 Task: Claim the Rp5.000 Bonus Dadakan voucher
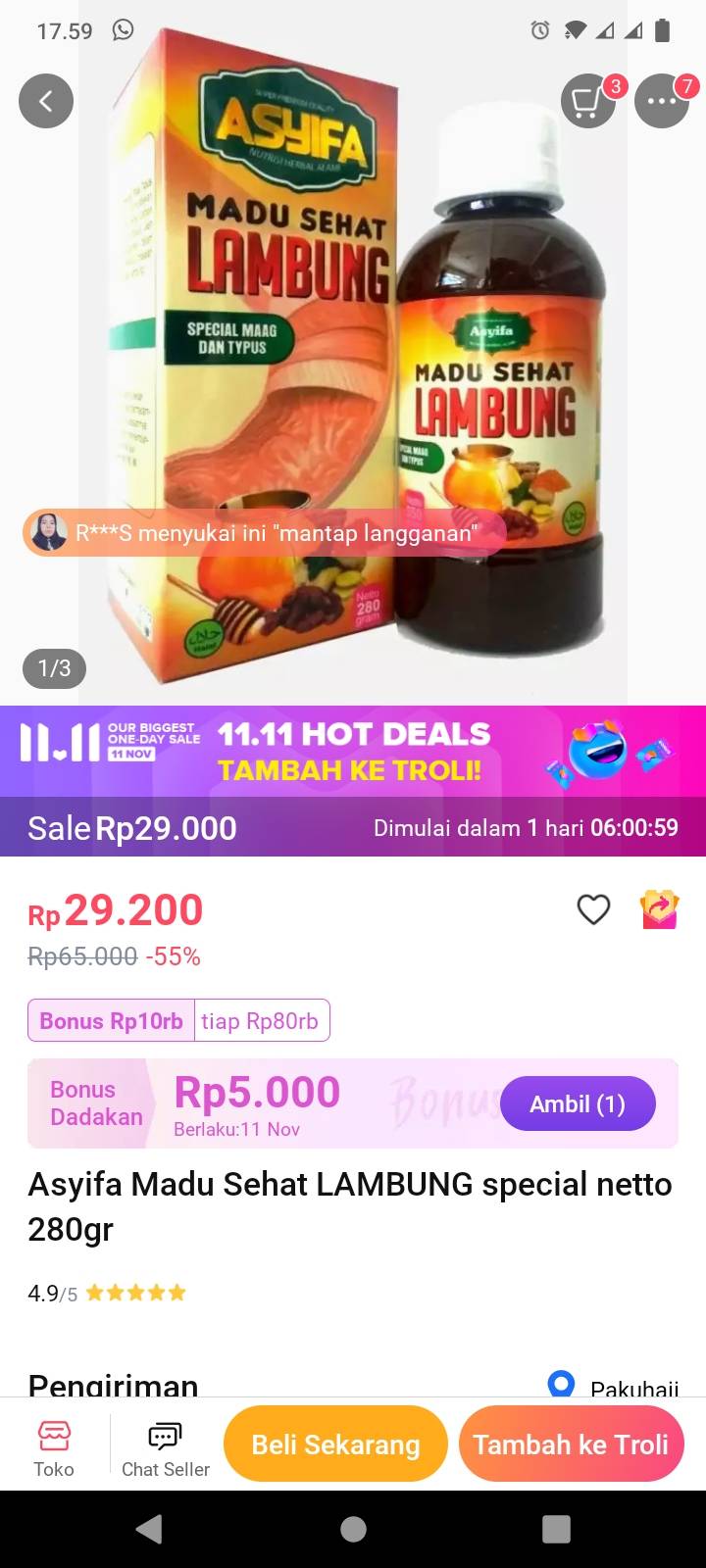578,1104
